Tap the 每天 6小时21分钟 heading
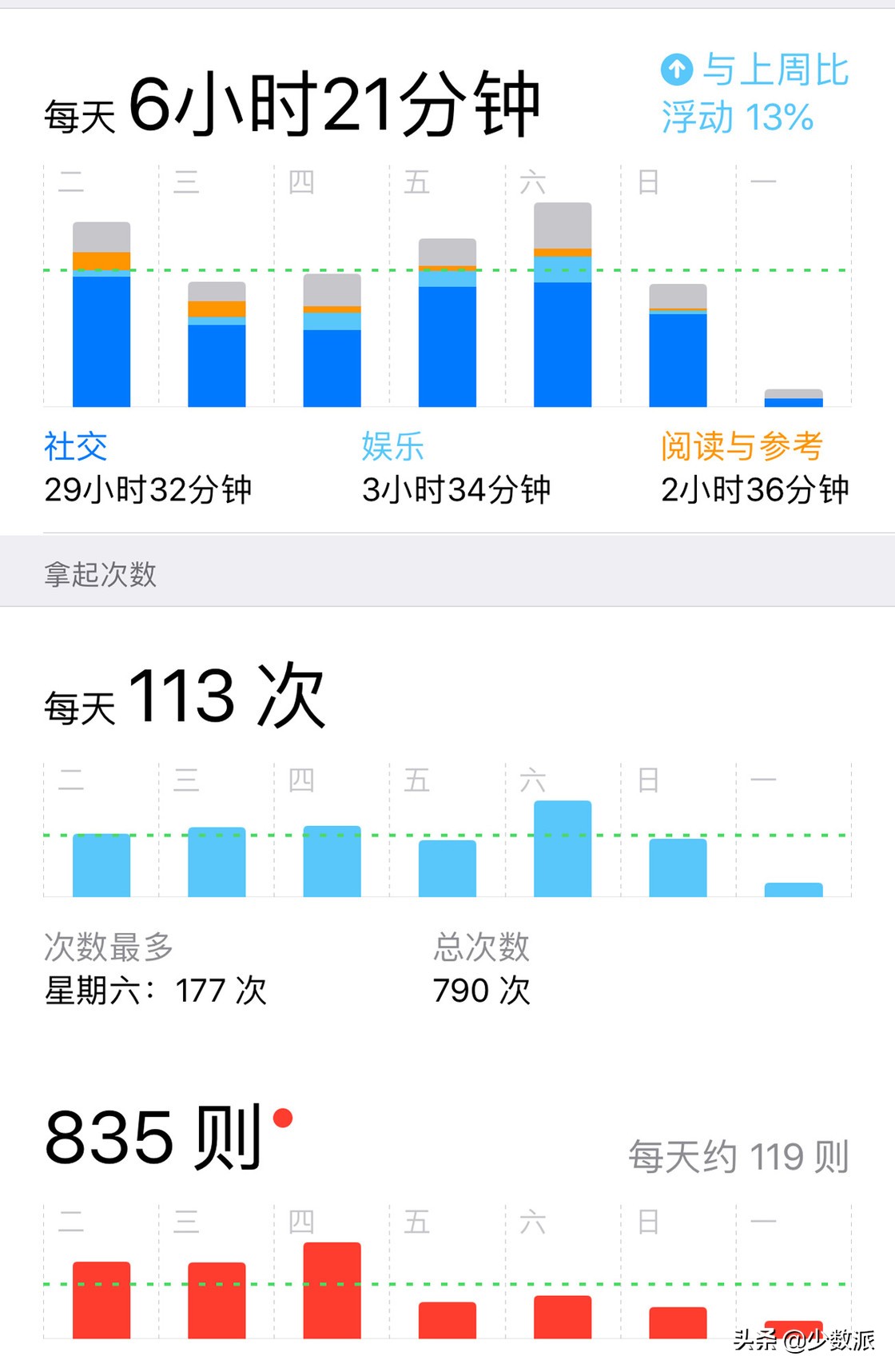 point(296,104)
